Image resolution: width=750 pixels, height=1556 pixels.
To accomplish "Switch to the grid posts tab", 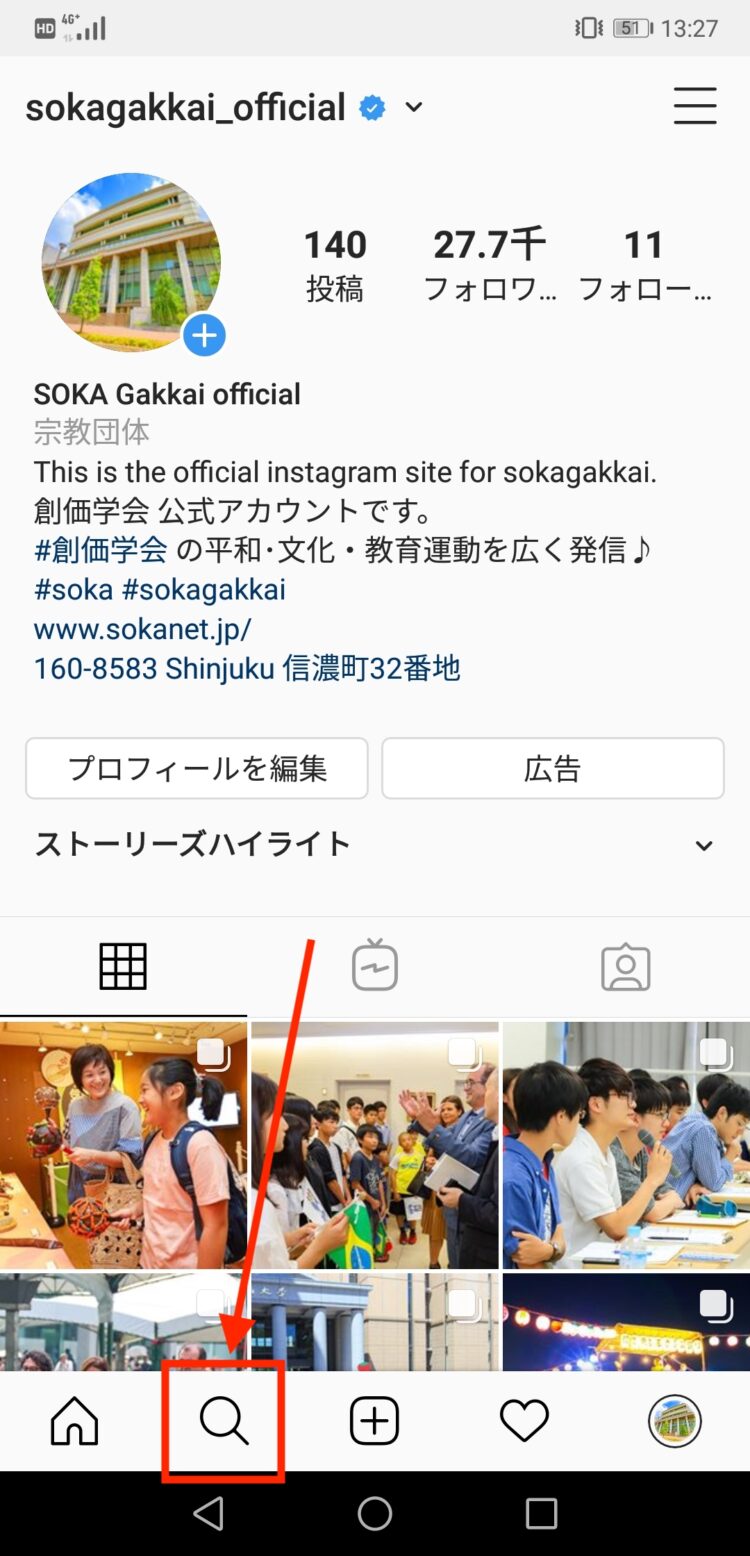I will click(123, 967).
